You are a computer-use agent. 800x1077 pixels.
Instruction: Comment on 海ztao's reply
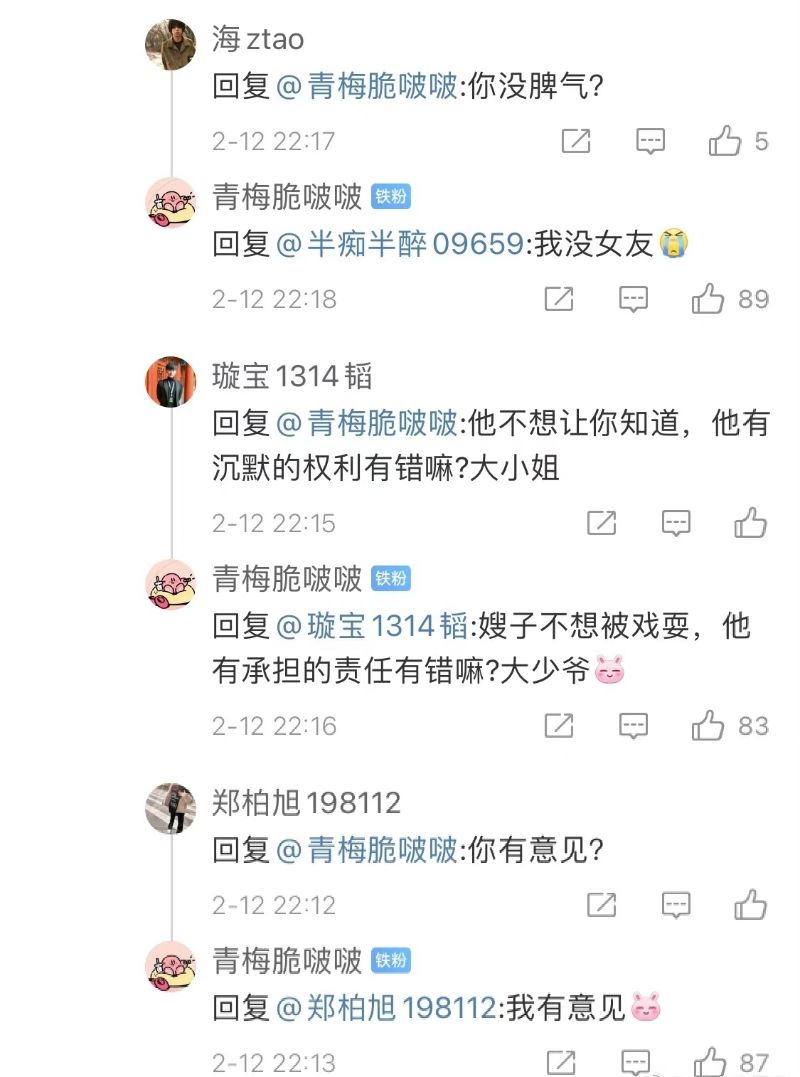pyautogui.click(x=651, y=141)
